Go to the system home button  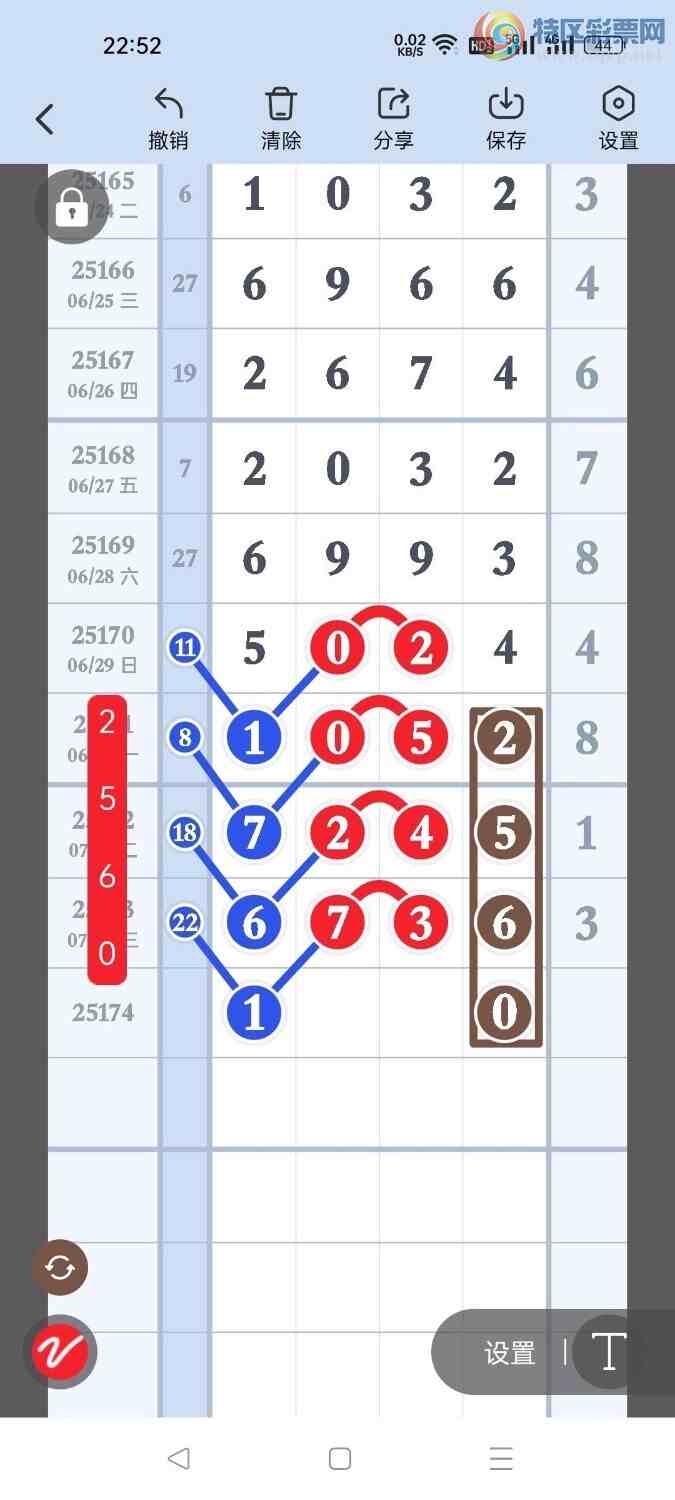(339, 1459)
